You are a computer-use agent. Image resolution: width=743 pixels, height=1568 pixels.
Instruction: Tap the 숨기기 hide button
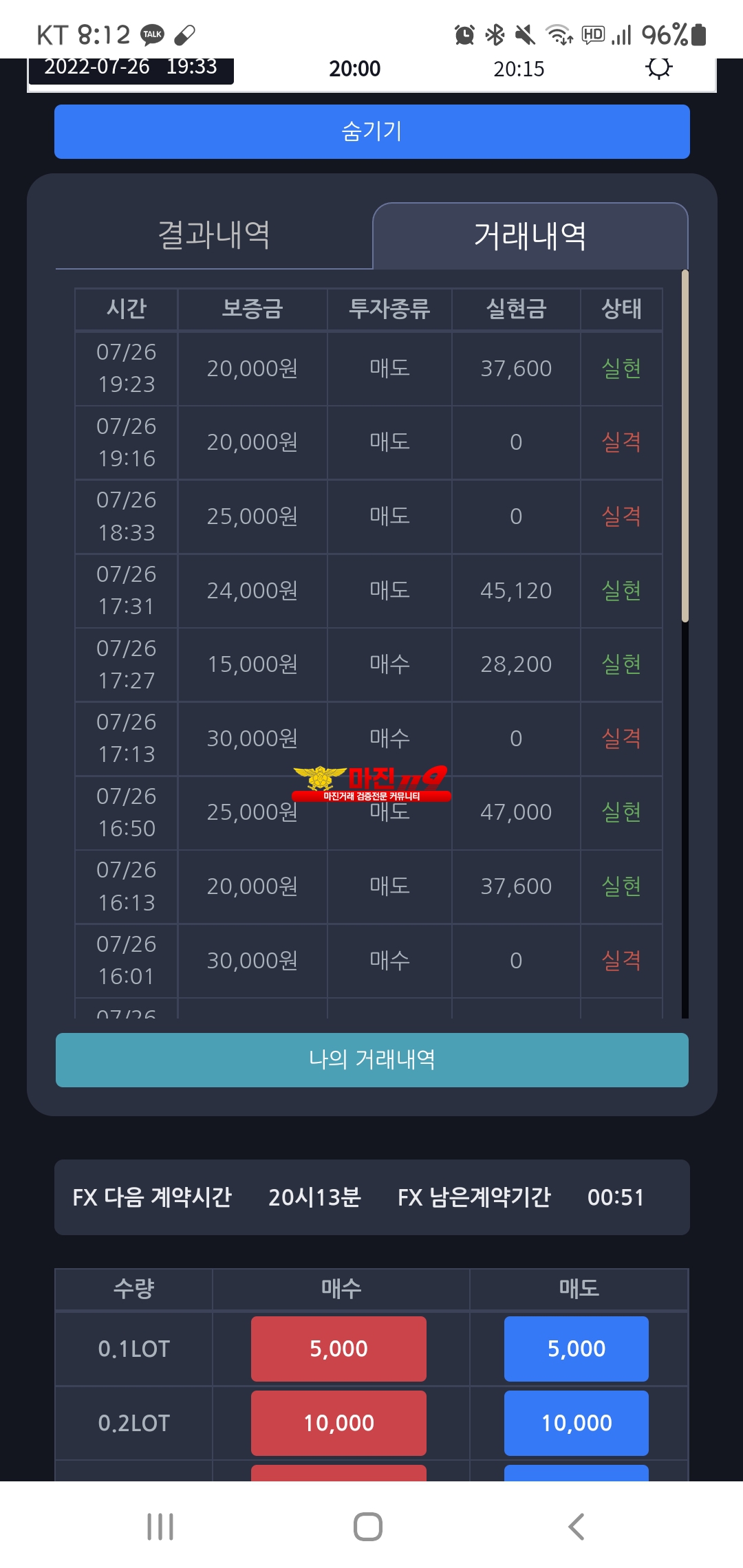click(x=371, y=131)
